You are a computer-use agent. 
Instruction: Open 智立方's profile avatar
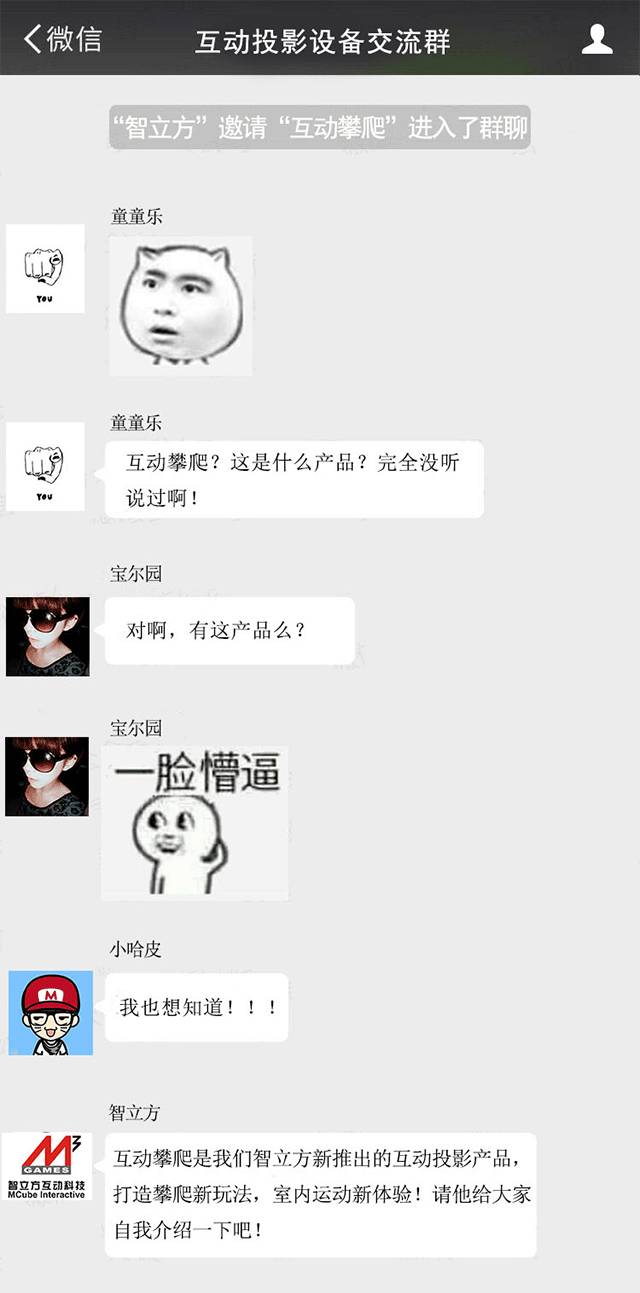(46, 1167)
